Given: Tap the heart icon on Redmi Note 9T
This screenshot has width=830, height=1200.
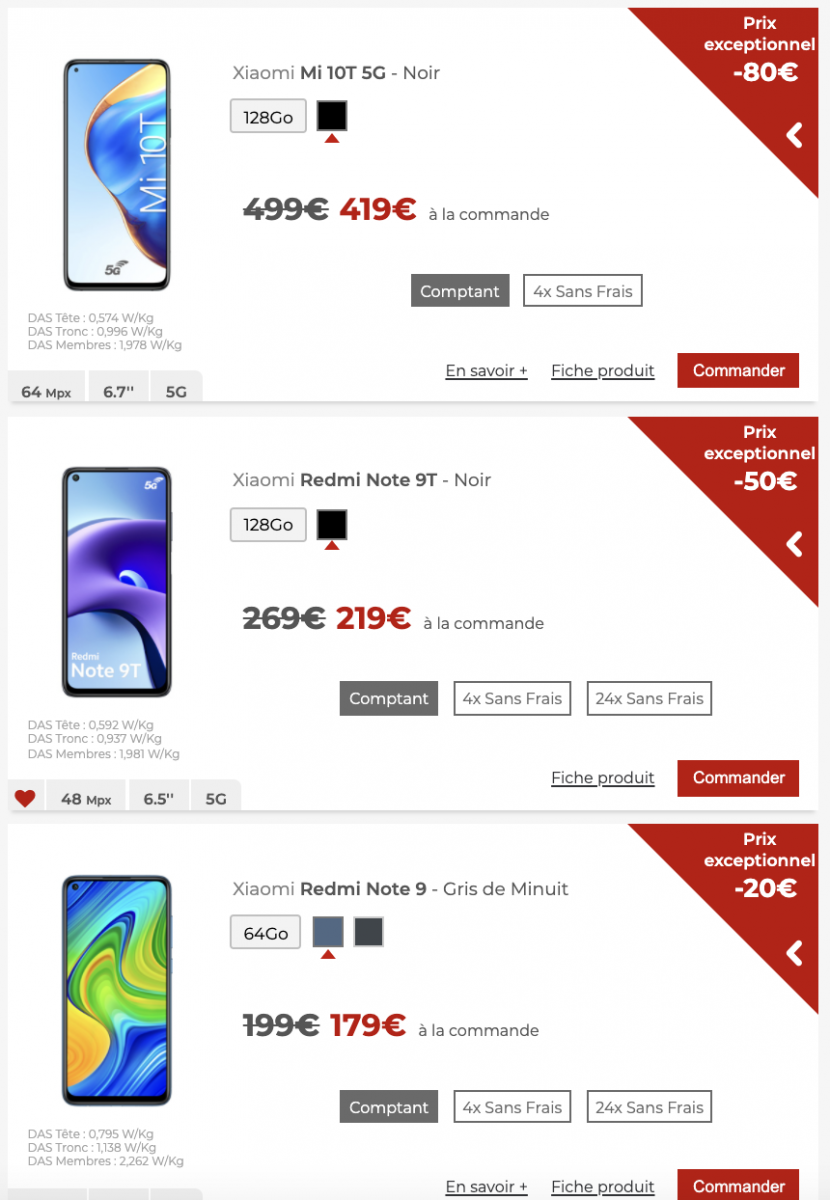Looking at the screenshot, I should [25, 798].
